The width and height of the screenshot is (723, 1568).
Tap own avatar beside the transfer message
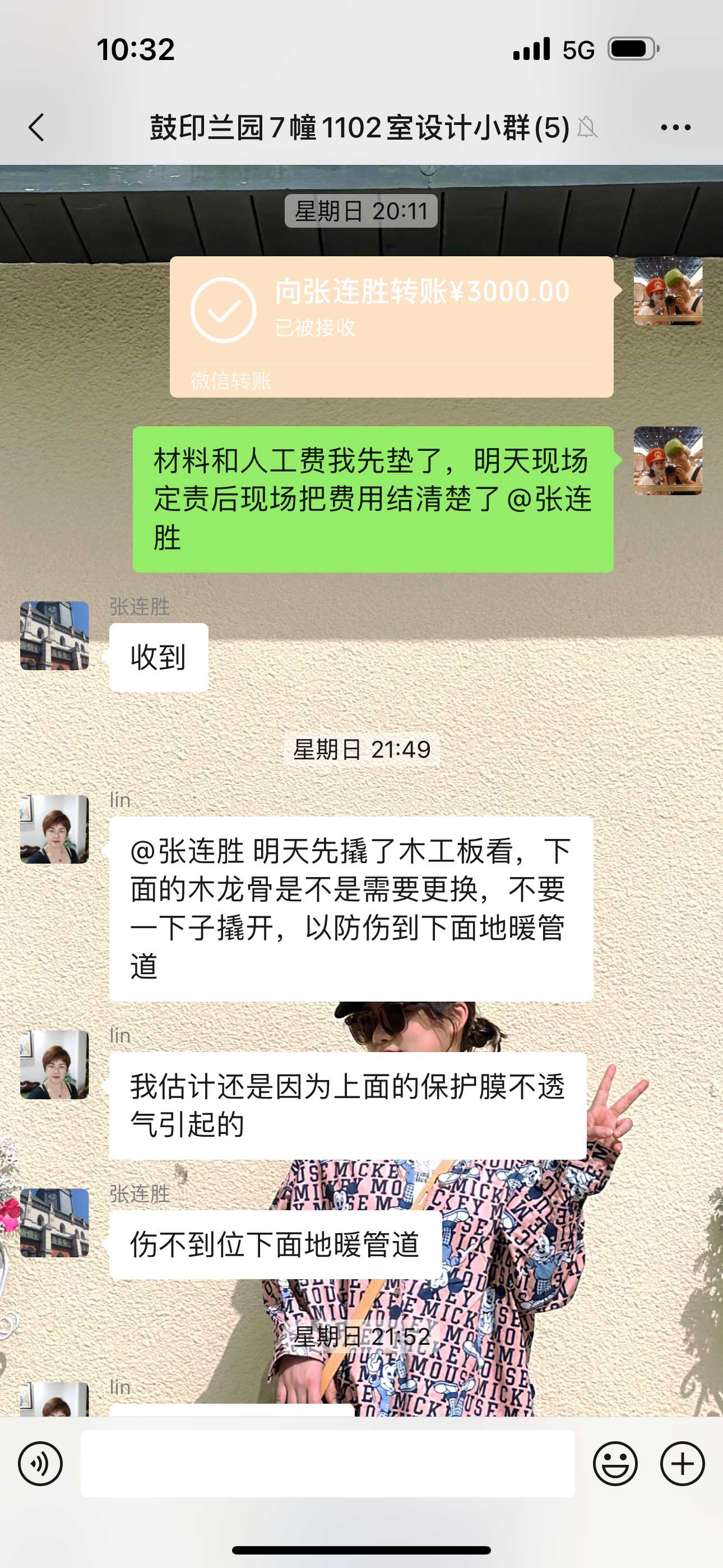pyautogui.click(x=668, y=291)
